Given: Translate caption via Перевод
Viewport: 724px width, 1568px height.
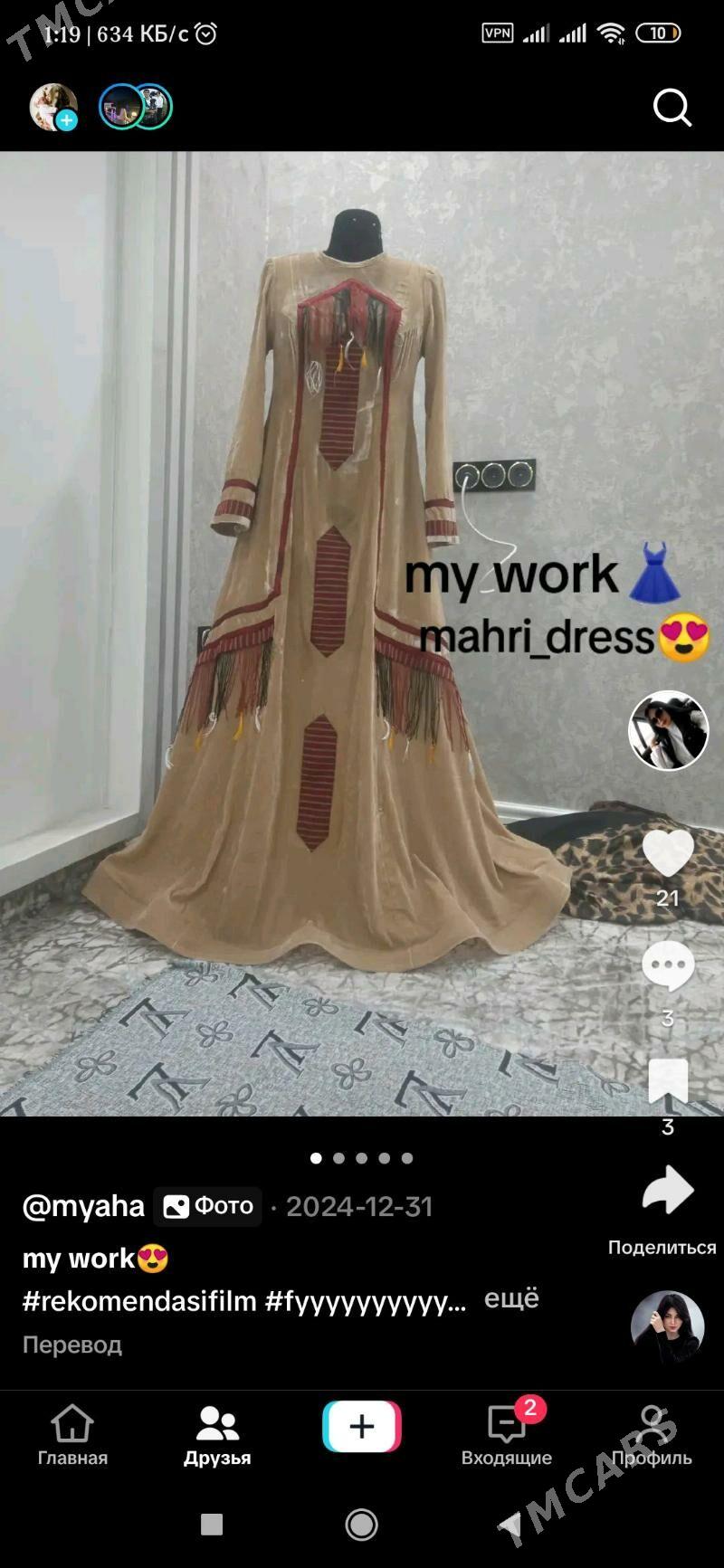Looking at the screenshot, I should tap(72, 1345).
